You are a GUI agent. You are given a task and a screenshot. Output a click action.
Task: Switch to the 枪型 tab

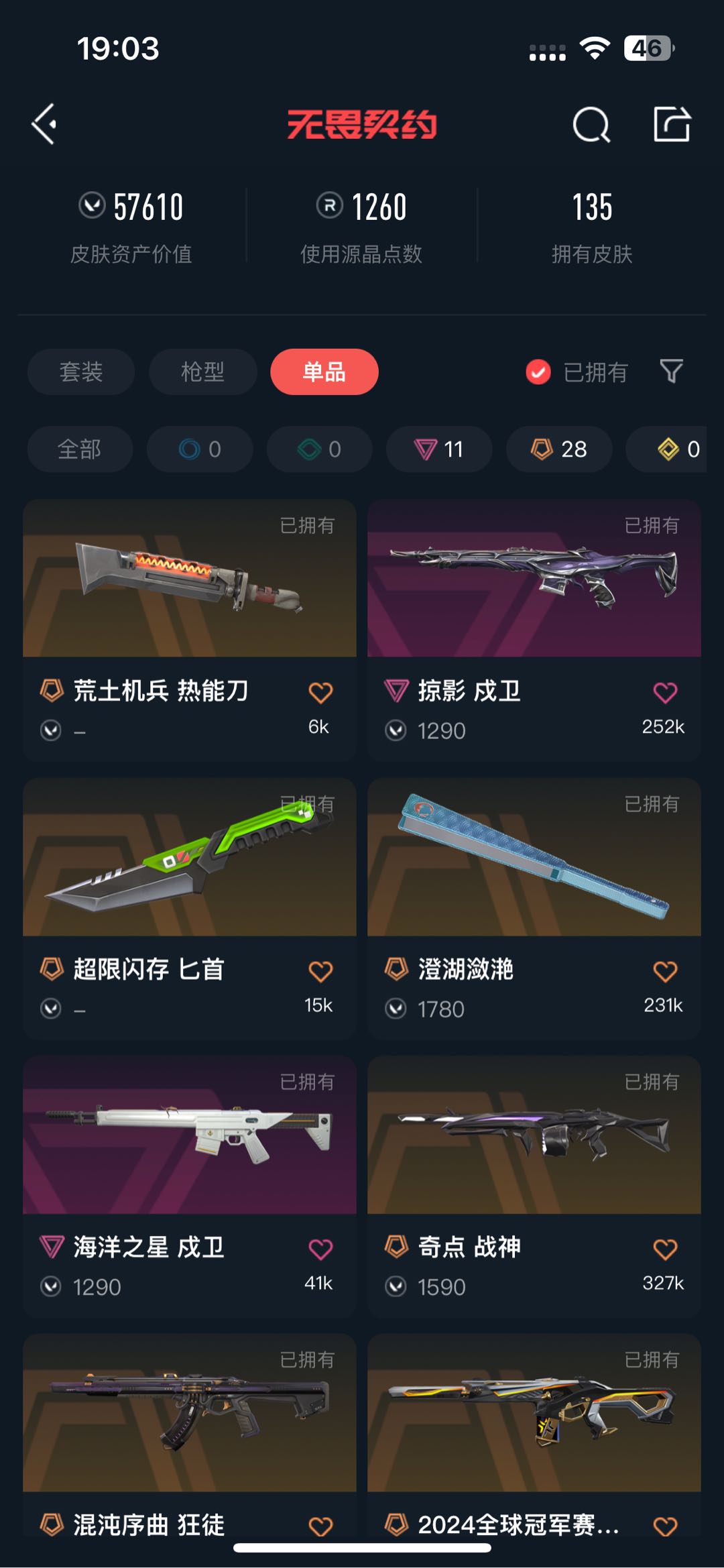[202, 372]
